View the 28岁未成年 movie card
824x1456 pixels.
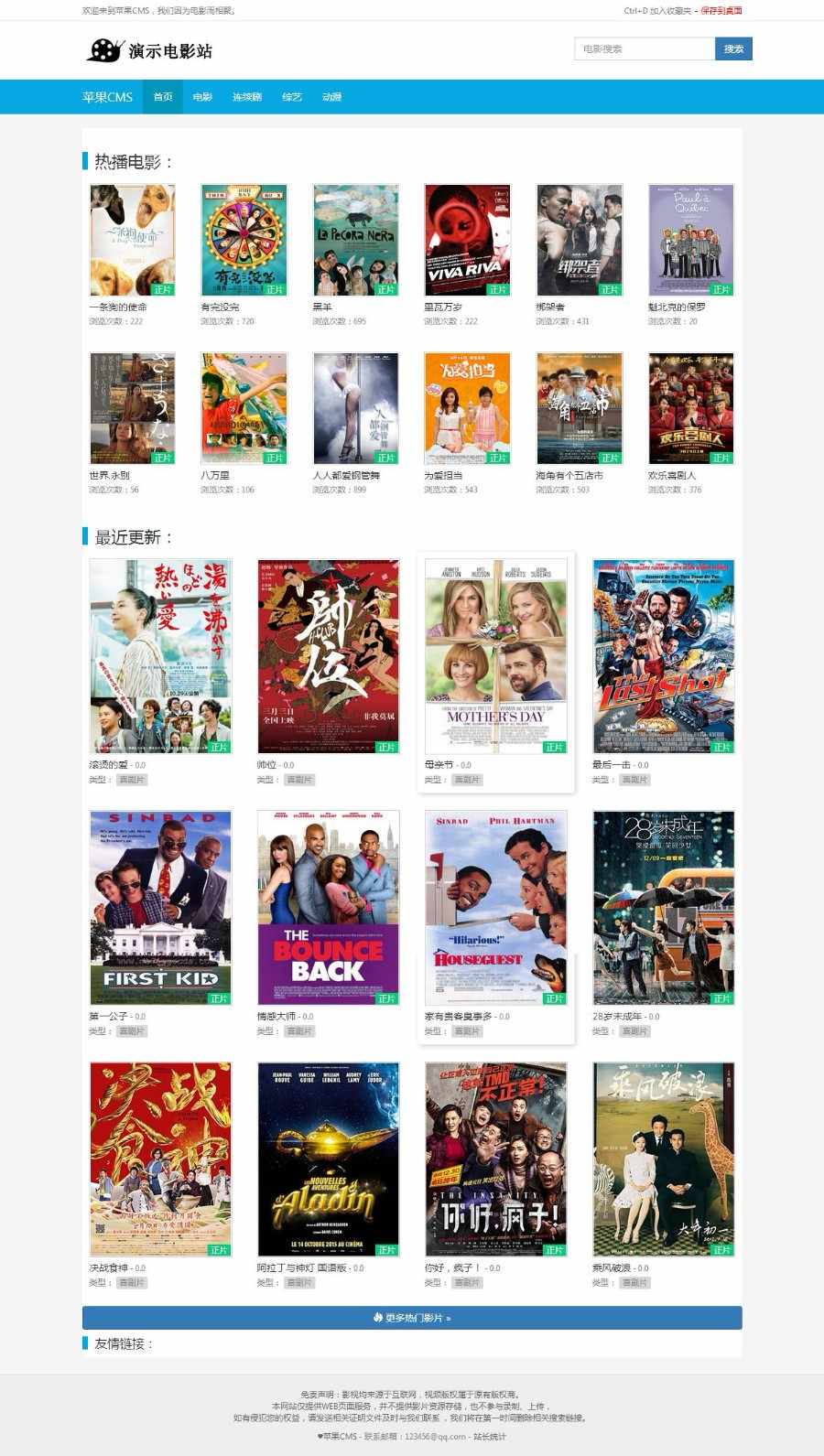(663, 907)
